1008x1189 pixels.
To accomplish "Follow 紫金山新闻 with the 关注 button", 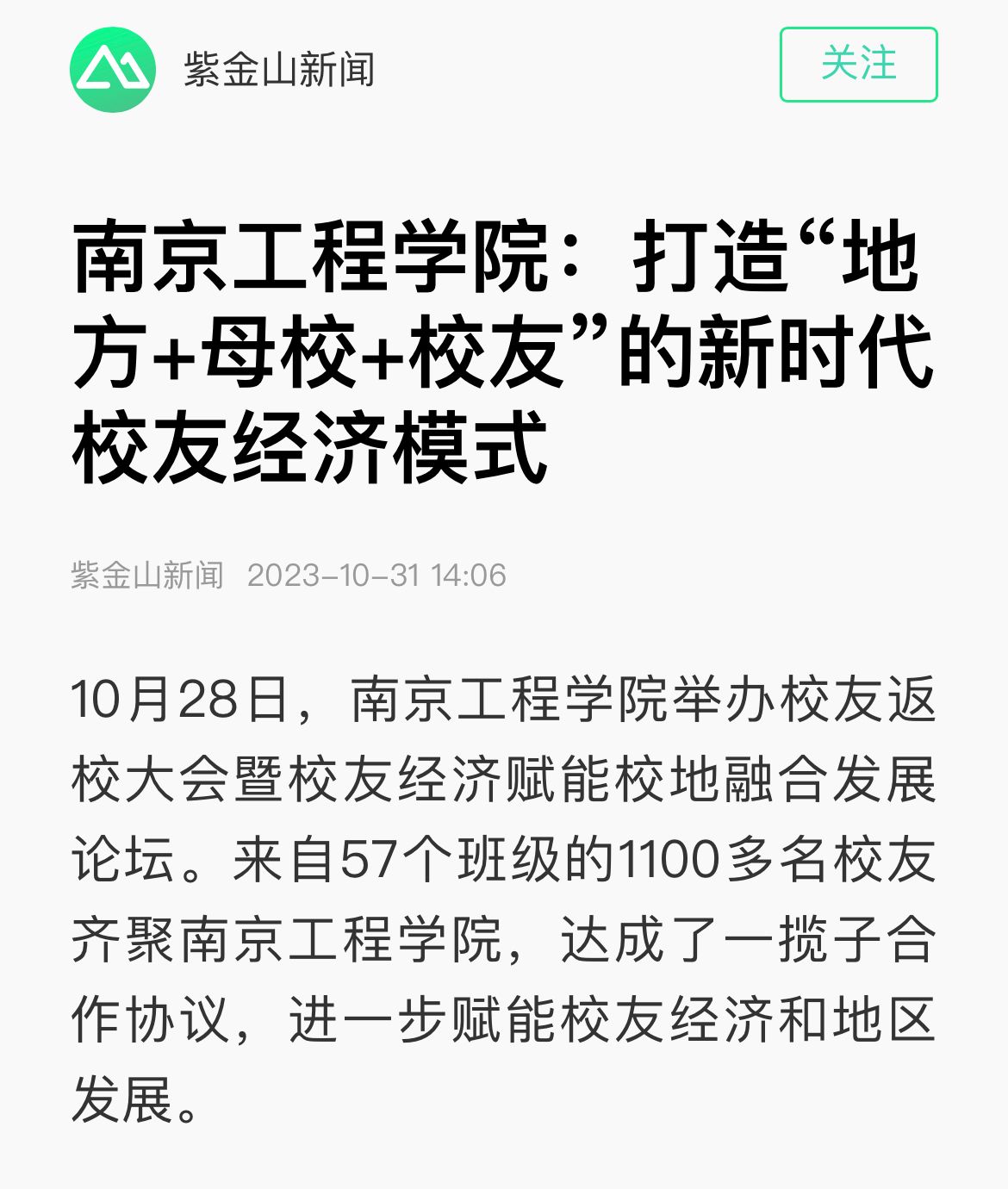I will (858, 65).
